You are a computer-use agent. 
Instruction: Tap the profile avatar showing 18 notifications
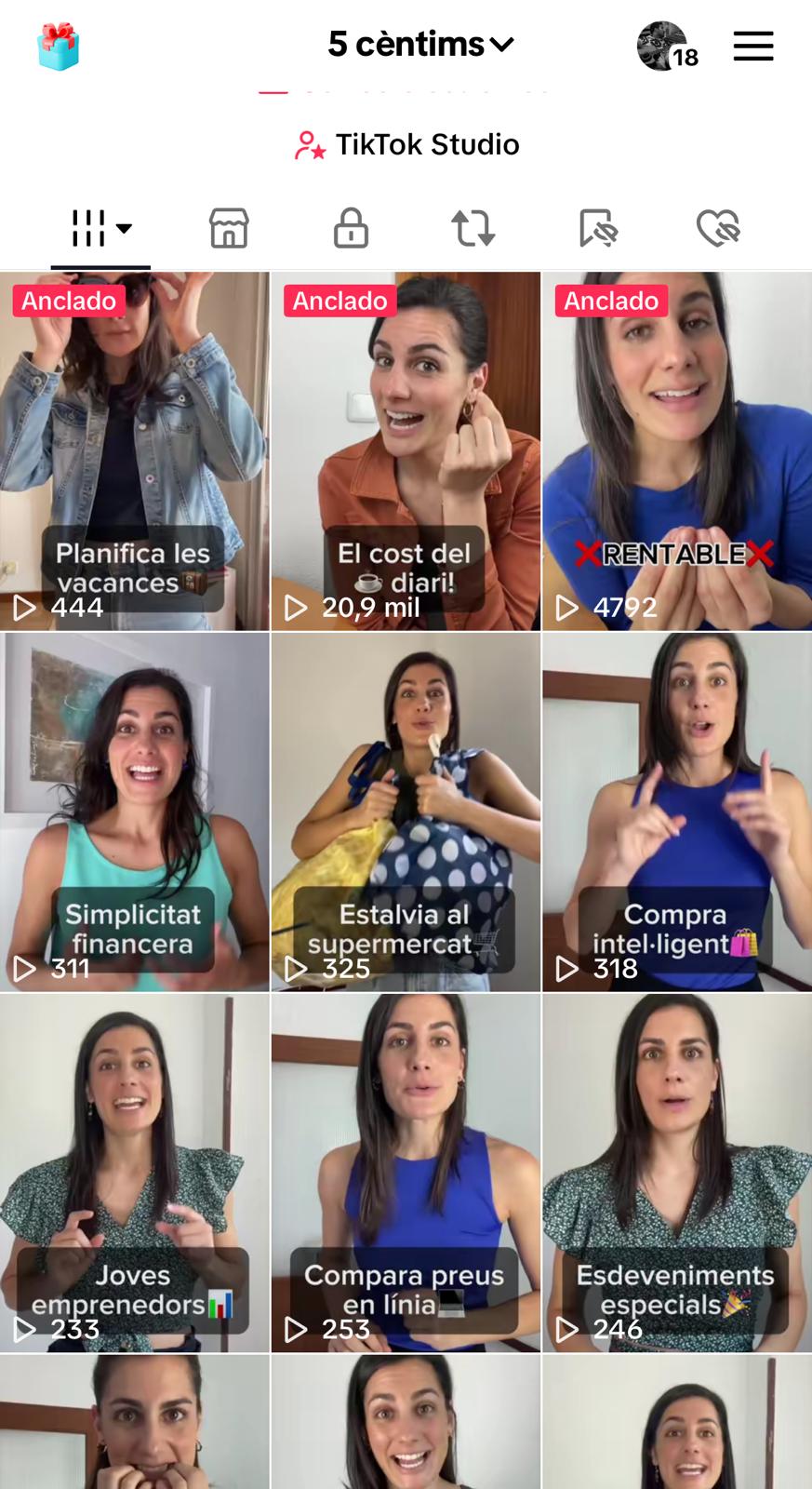pos(659,47)
